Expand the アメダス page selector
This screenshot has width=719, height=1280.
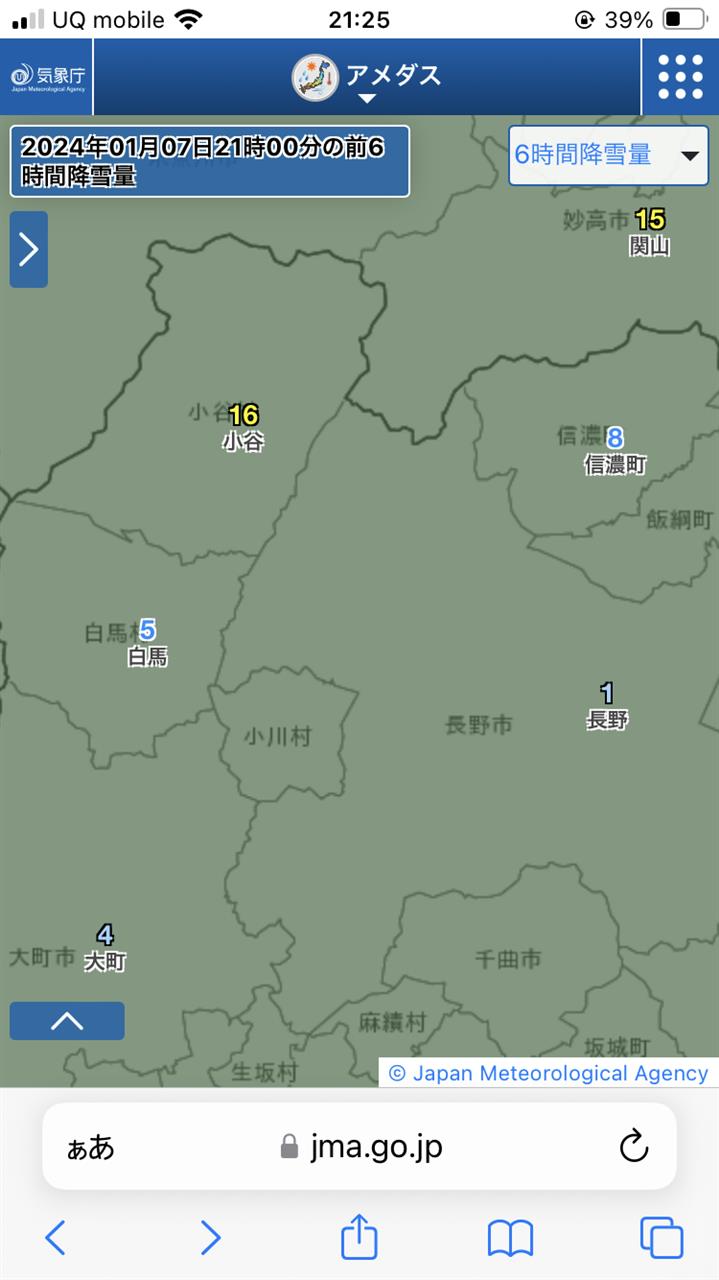367,78
